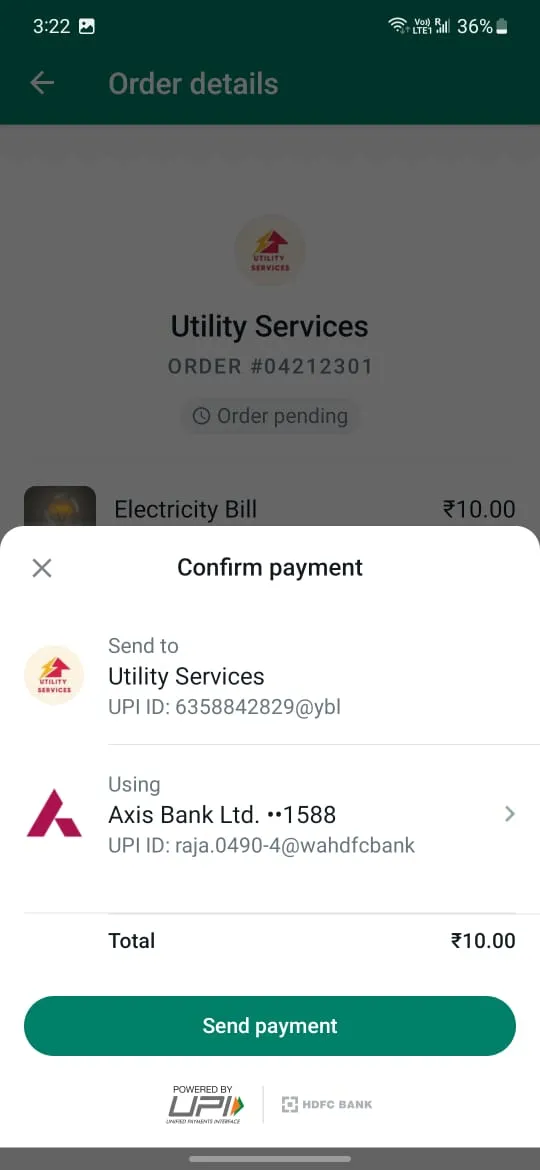Go back from Order details
This screenshot has height=1170, width=540.
[x=42, y=83]
